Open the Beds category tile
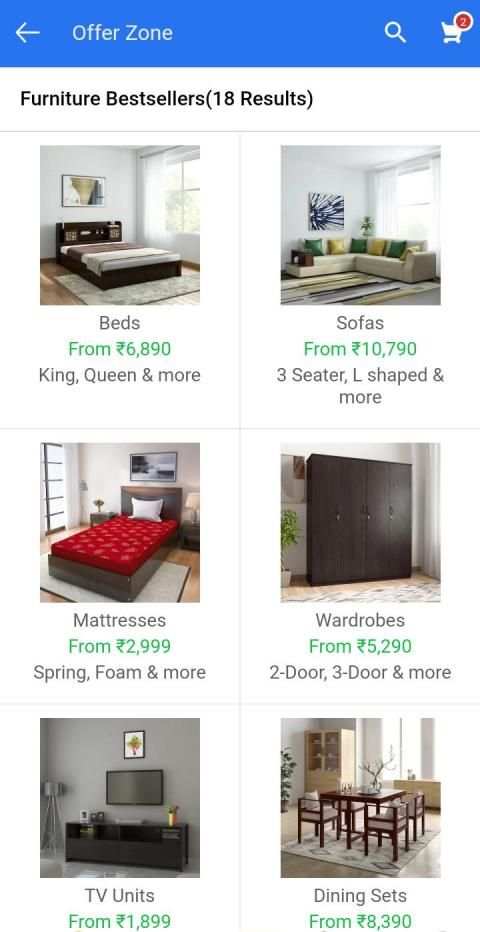This screenshot has width=480, height=932. pos(120,280)
